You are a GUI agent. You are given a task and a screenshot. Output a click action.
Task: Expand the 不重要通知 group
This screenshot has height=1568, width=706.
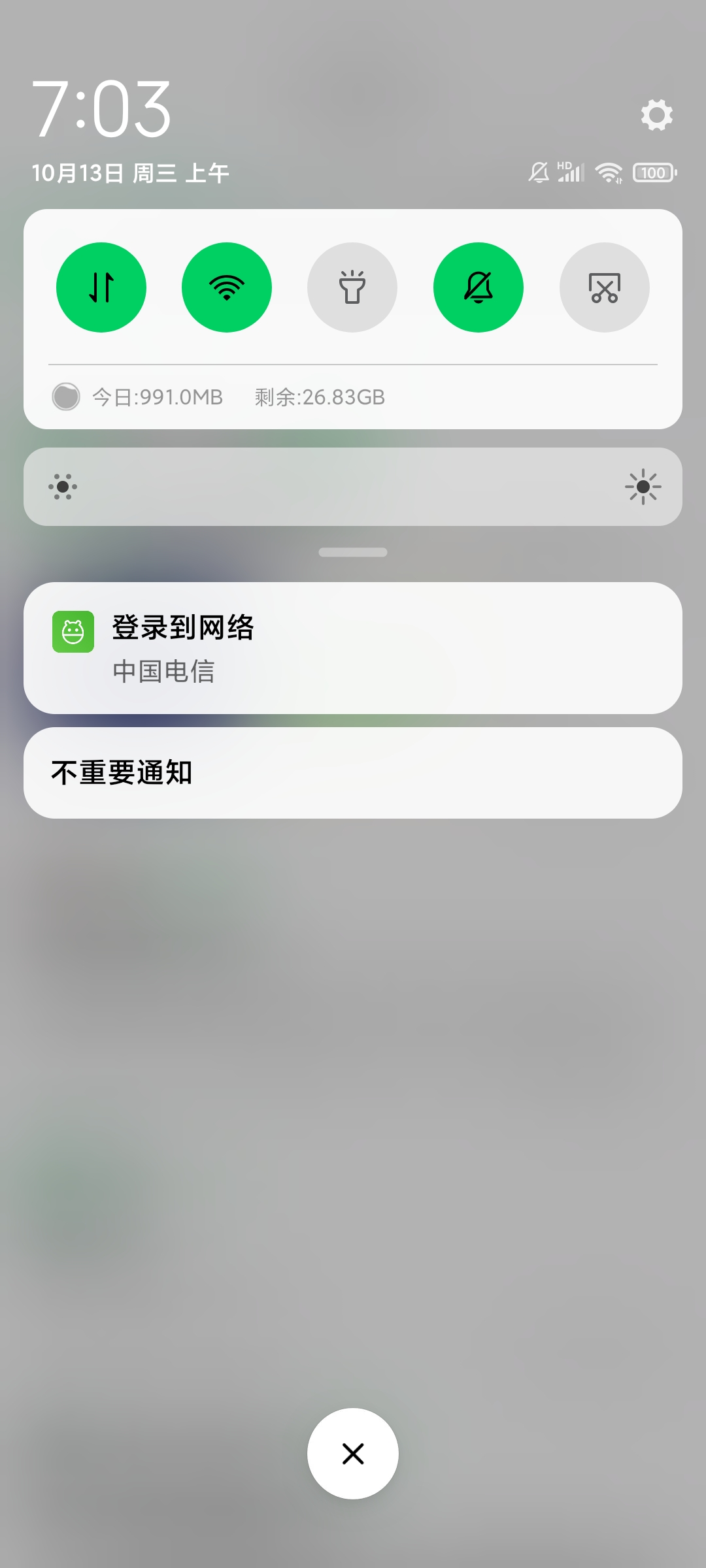coord(353,773)
